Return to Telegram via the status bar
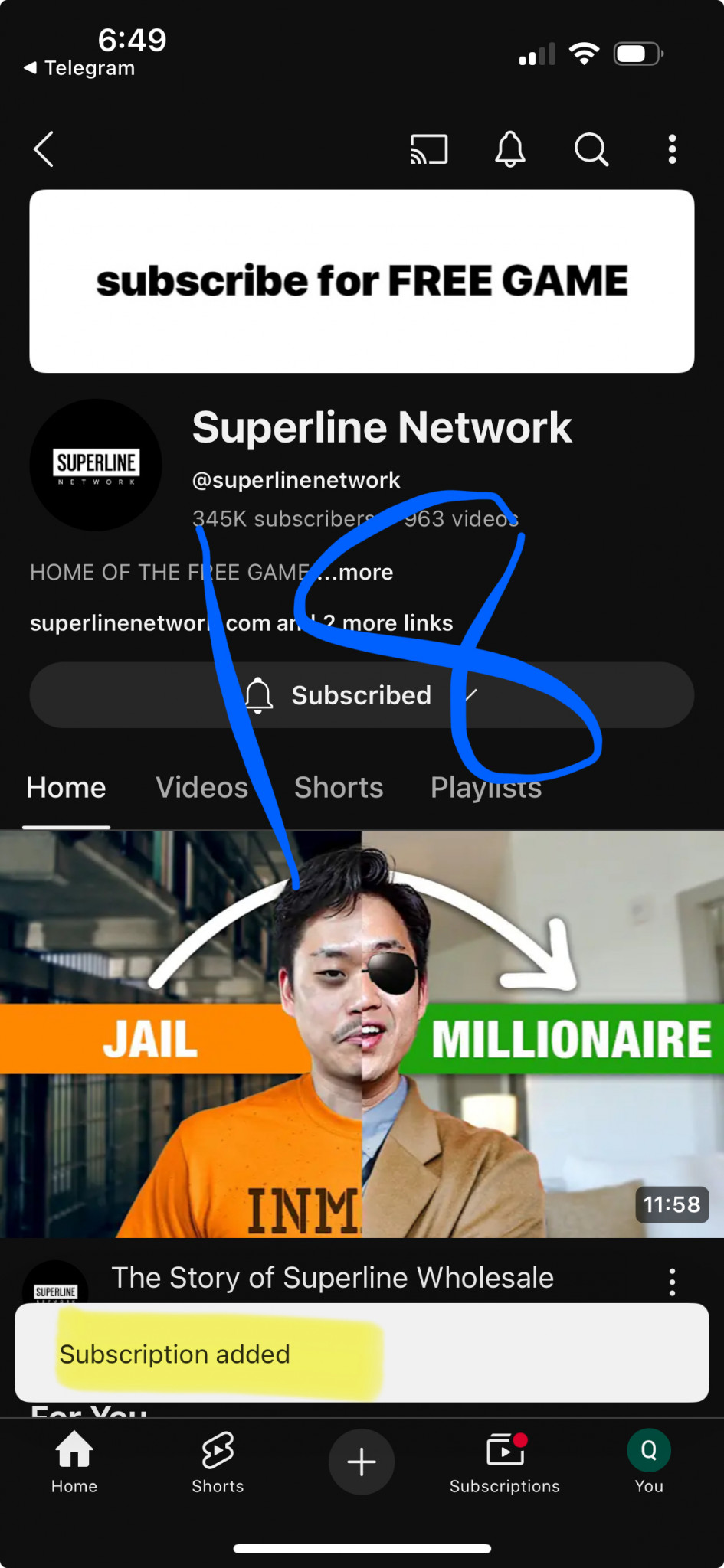This screenshot has width=724, height=1568. (x=80, y=68)
